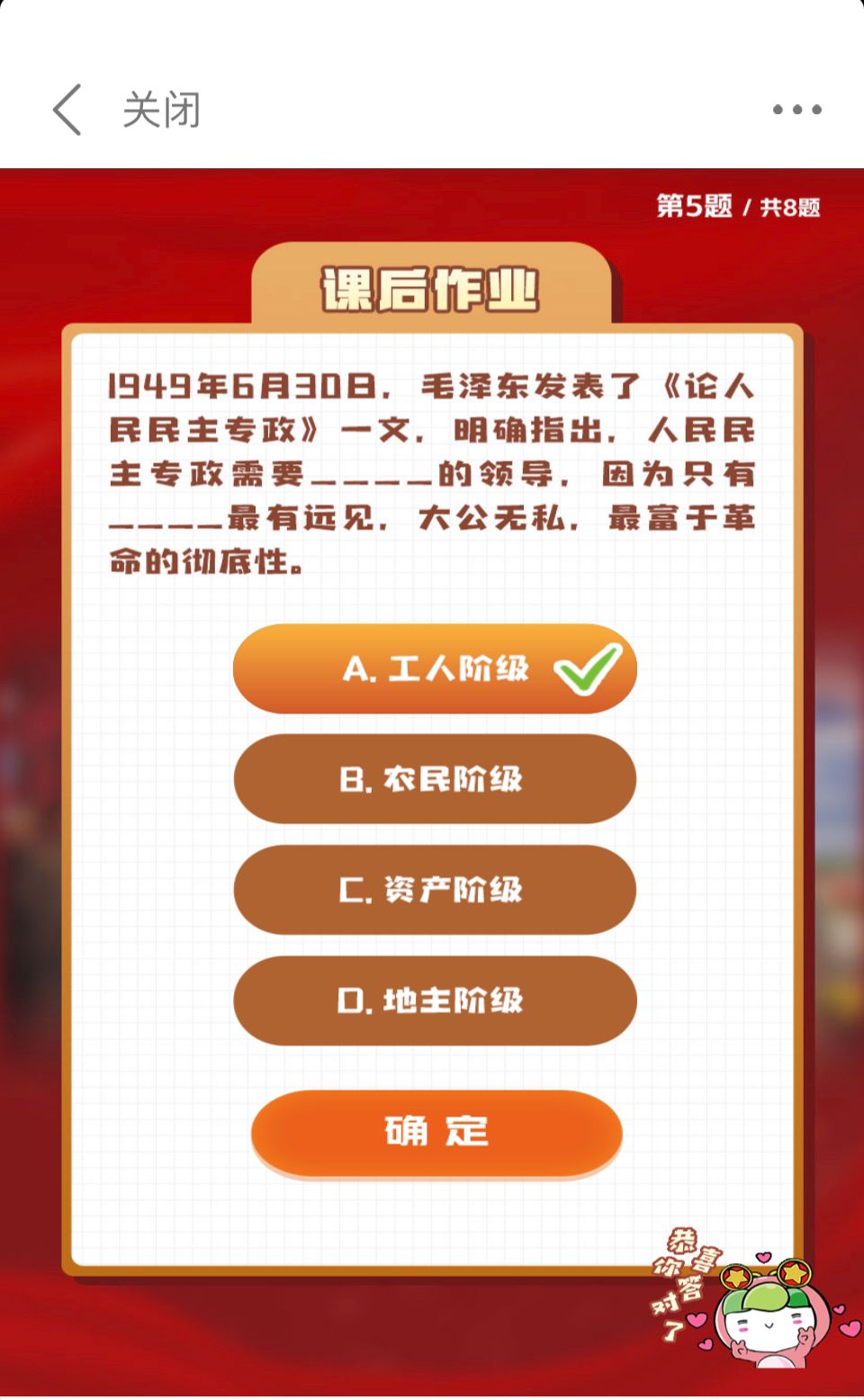Confirm the answer with 确定
Screen dimensions: 864x1400
(436, 1132)
